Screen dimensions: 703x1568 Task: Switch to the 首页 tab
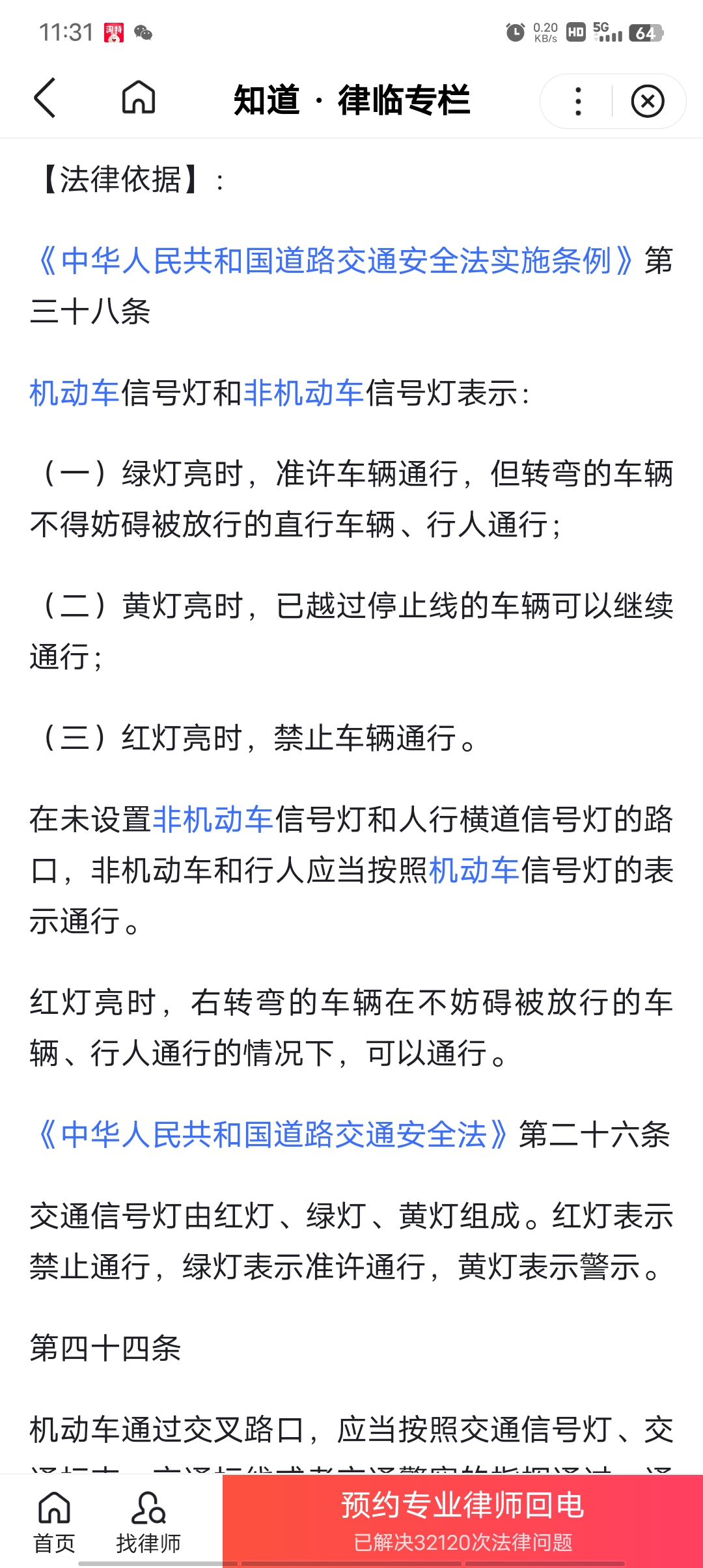coord(55,1522)
